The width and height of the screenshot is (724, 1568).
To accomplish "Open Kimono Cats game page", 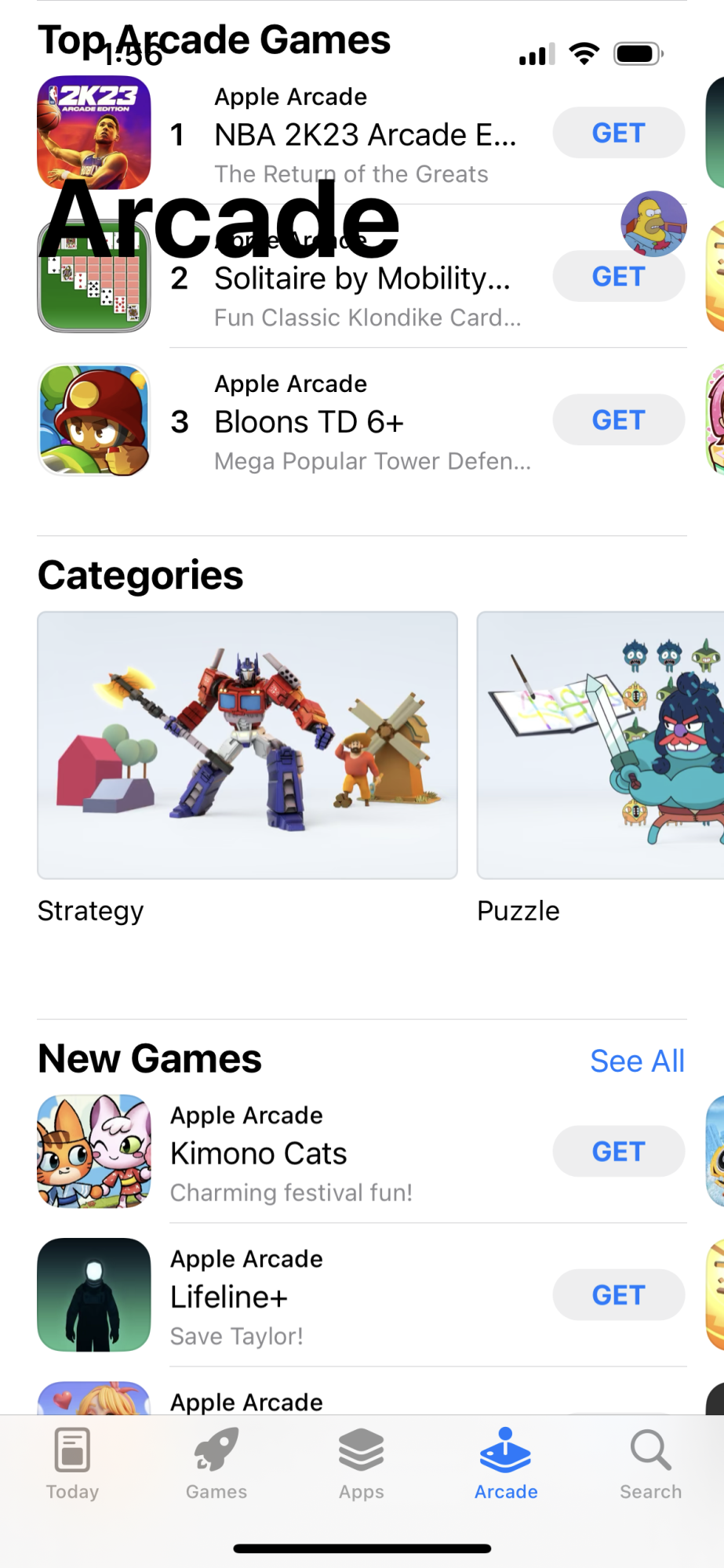I will pos(259,1153).
